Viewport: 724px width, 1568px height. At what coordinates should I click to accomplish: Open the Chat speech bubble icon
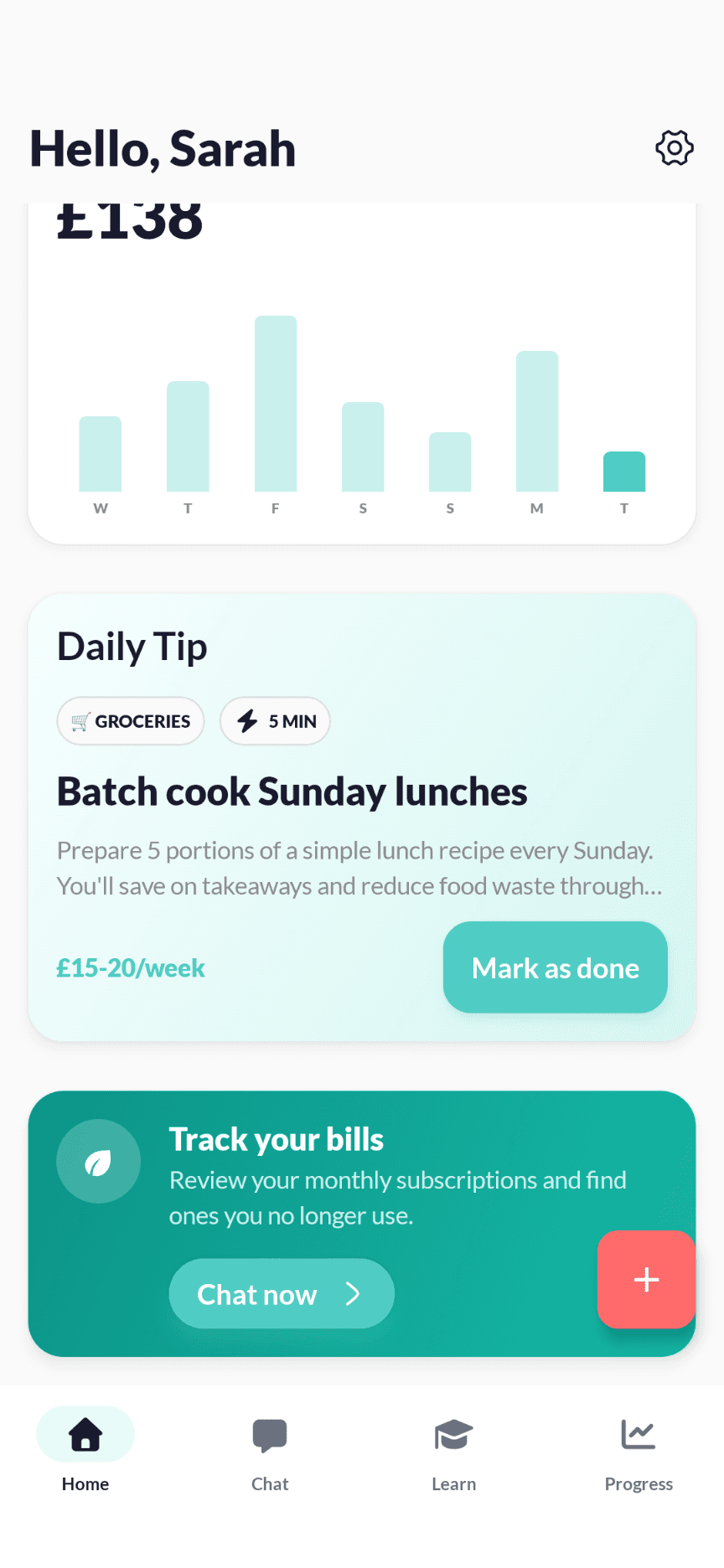coord(270,1433)
